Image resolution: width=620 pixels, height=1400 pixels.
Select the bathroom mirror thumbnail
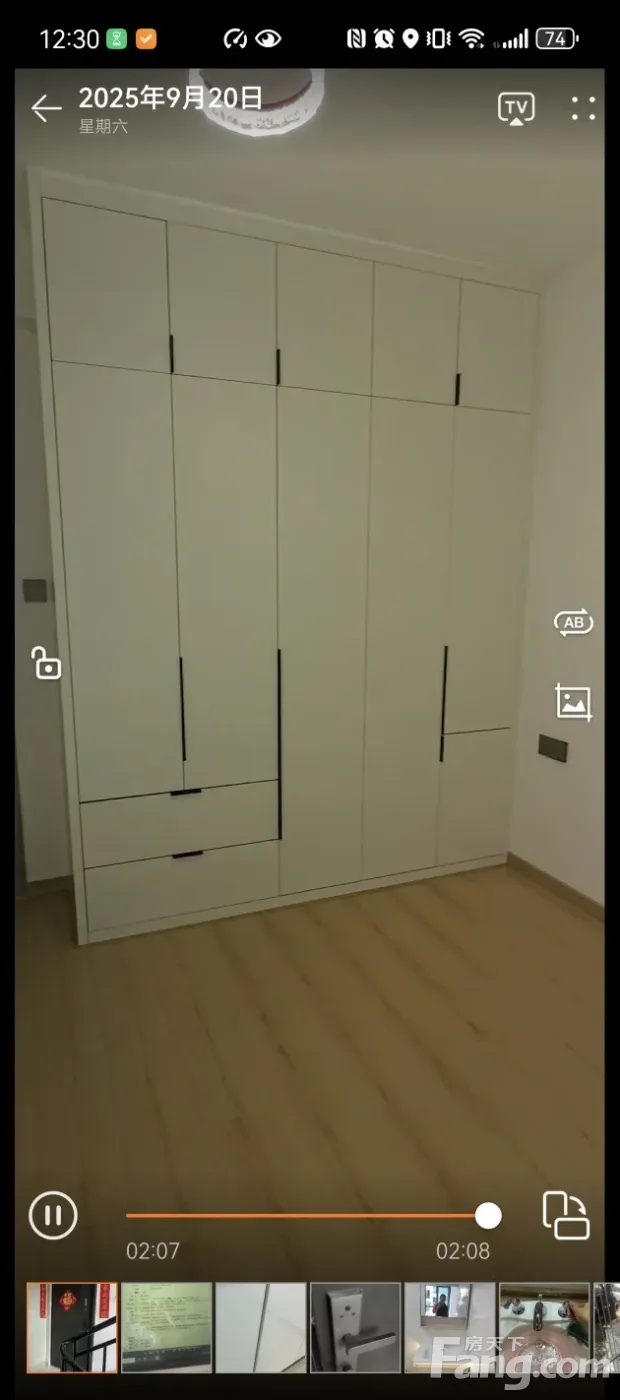(x=449, y=1327)
